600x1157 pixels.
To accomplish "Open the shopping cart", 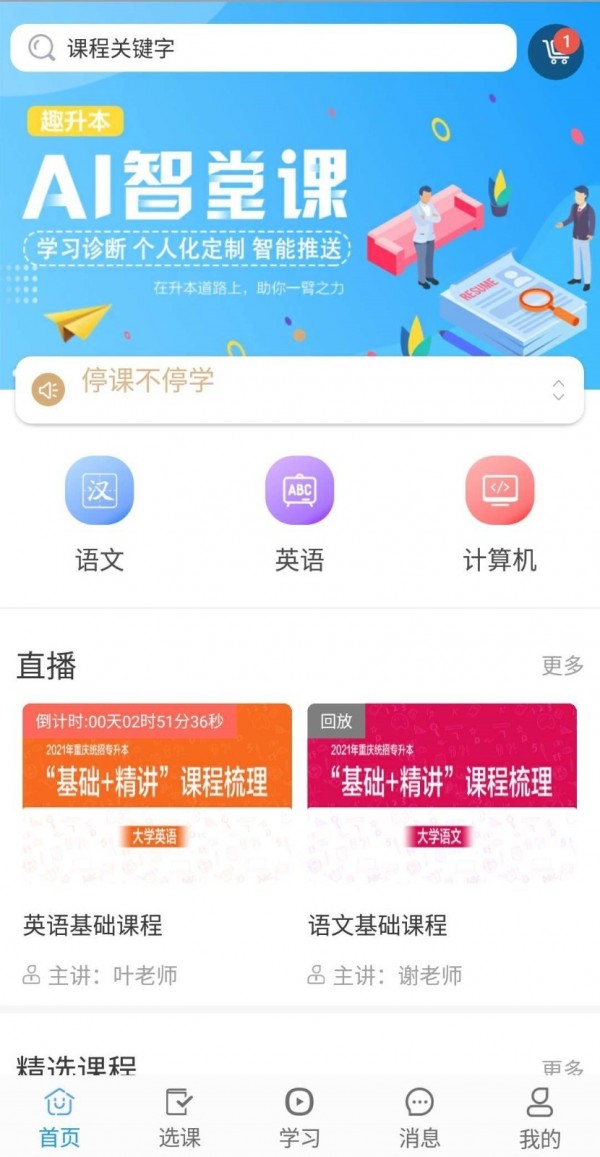I will point(555,51).
